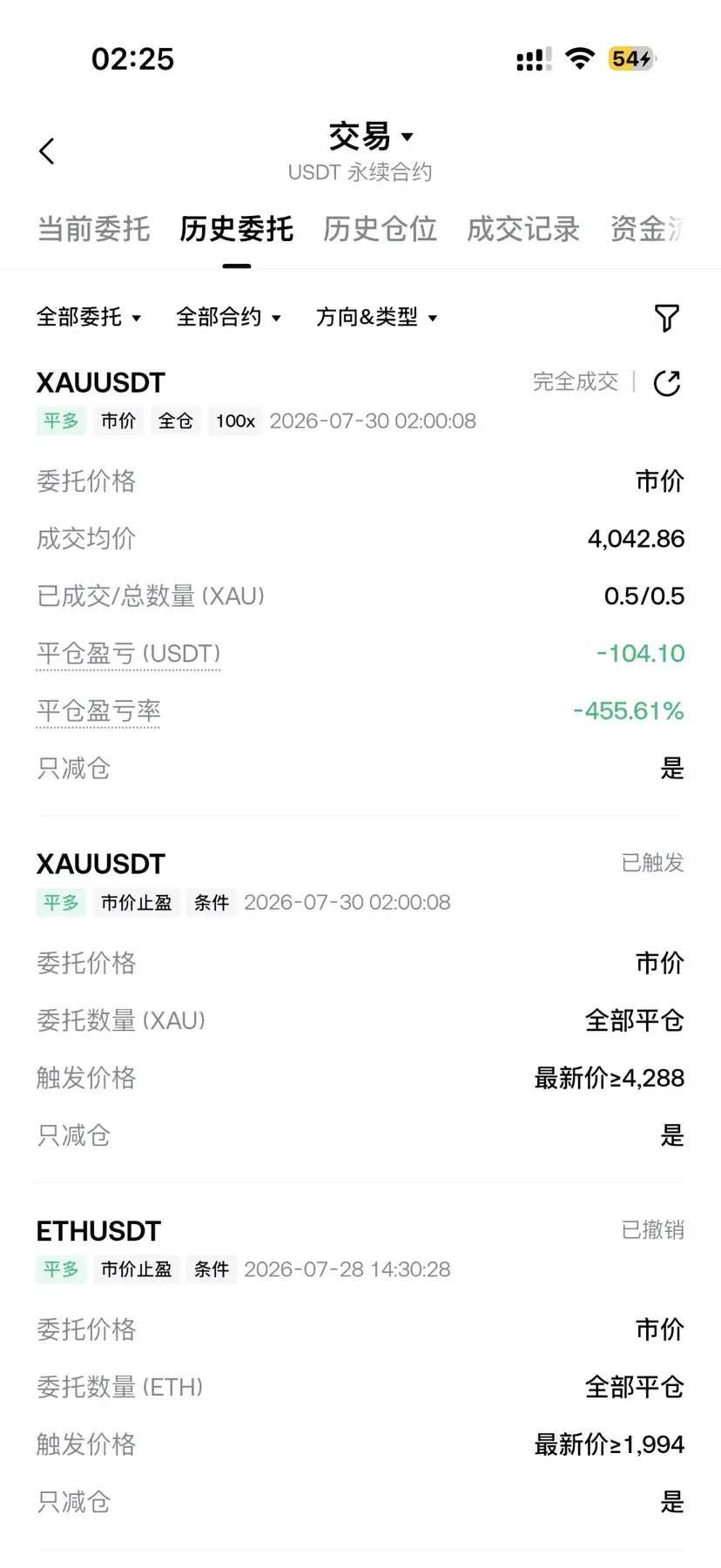Switch to the 历史仓位 tab
Screen dimensions: 721x1568
click(x=380, y=229)
